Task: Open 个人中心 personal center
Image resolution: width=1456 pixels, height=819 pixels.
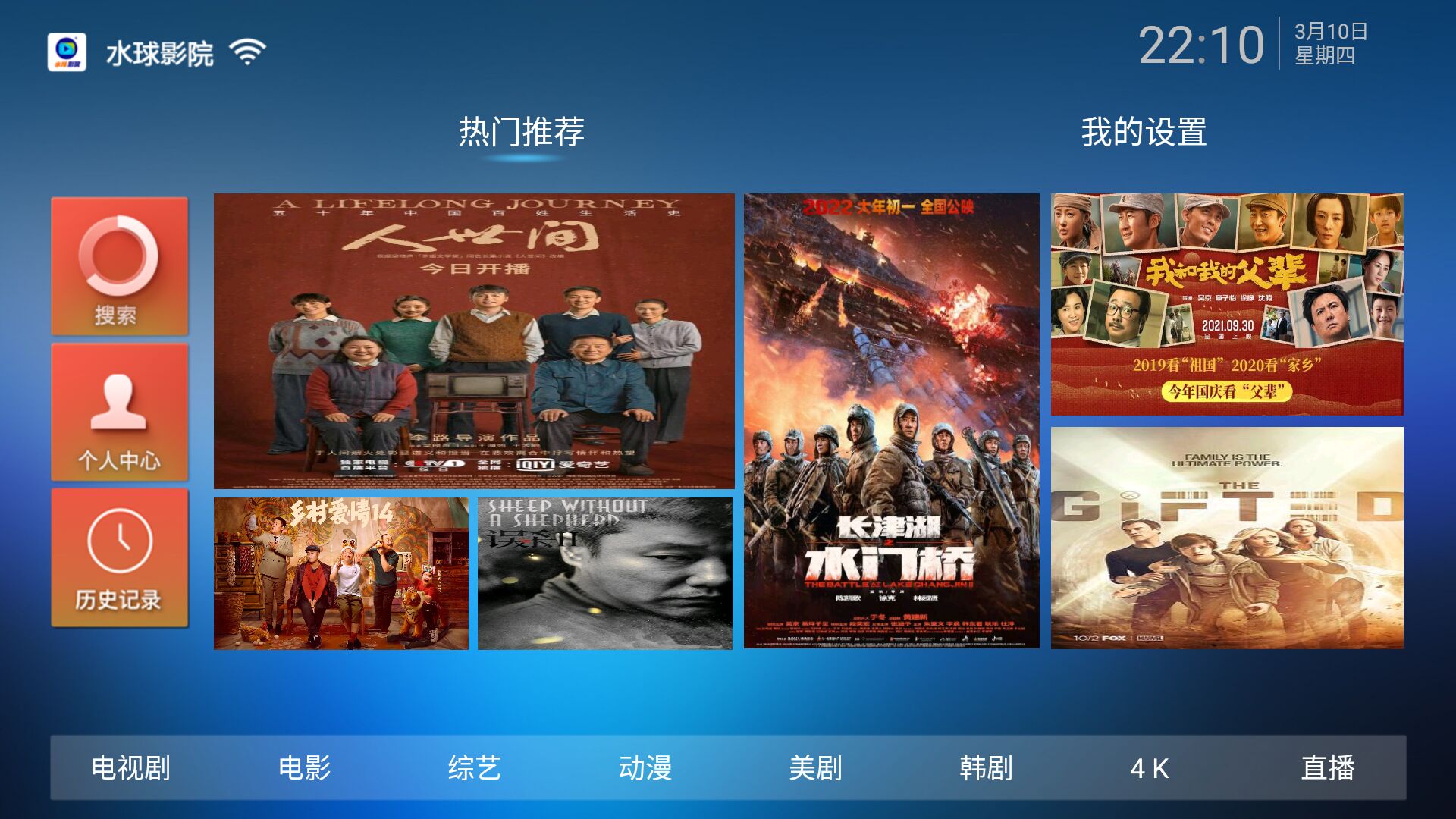Action: tap(119, 412)
